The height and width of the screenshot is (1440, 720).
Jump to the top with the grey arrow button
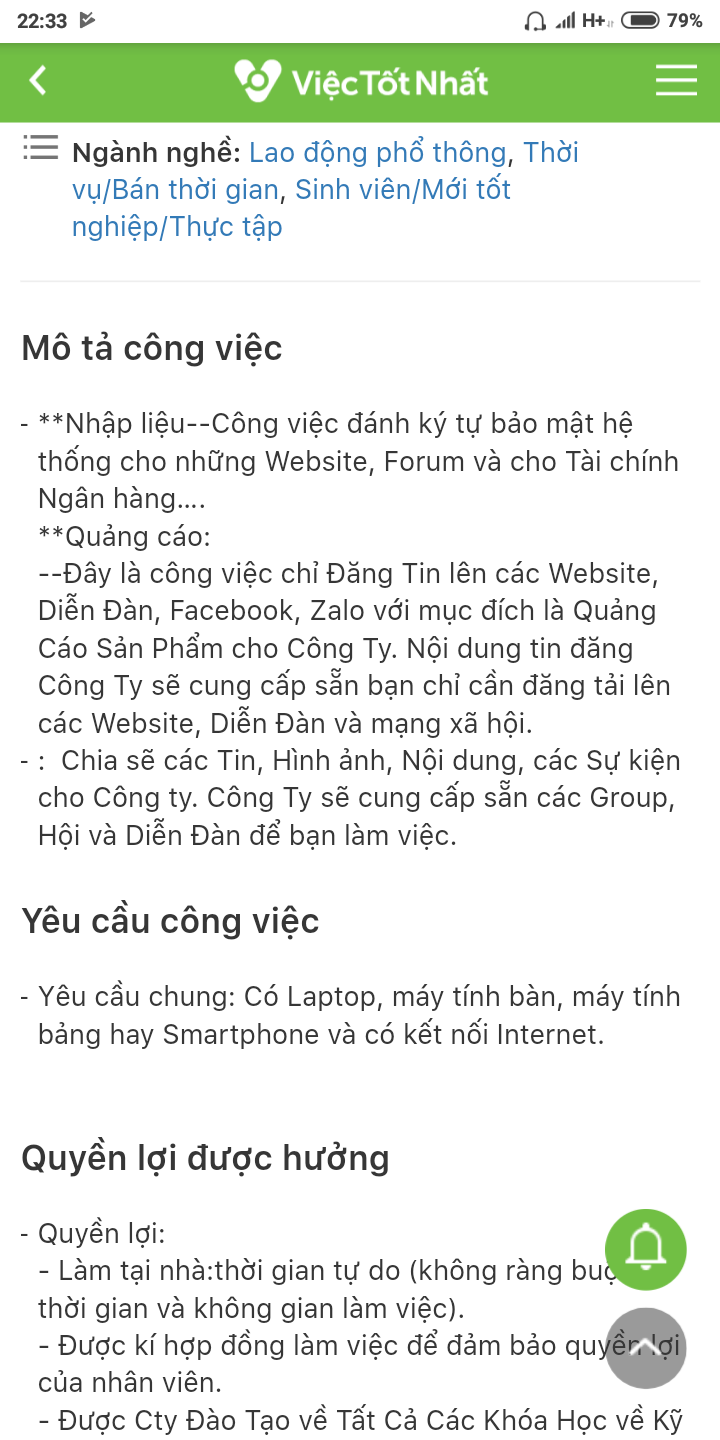pos(646,1348)
